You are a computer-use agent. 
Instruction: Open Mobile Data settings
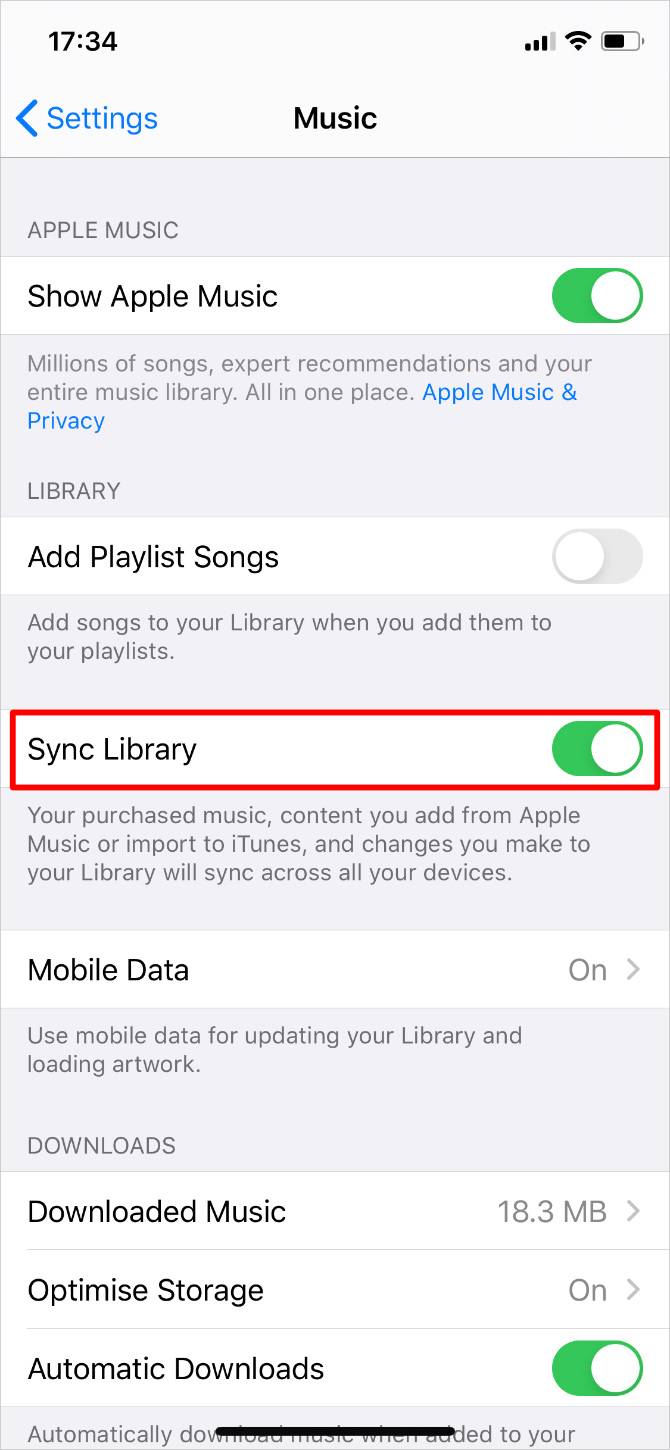point(334,970)
